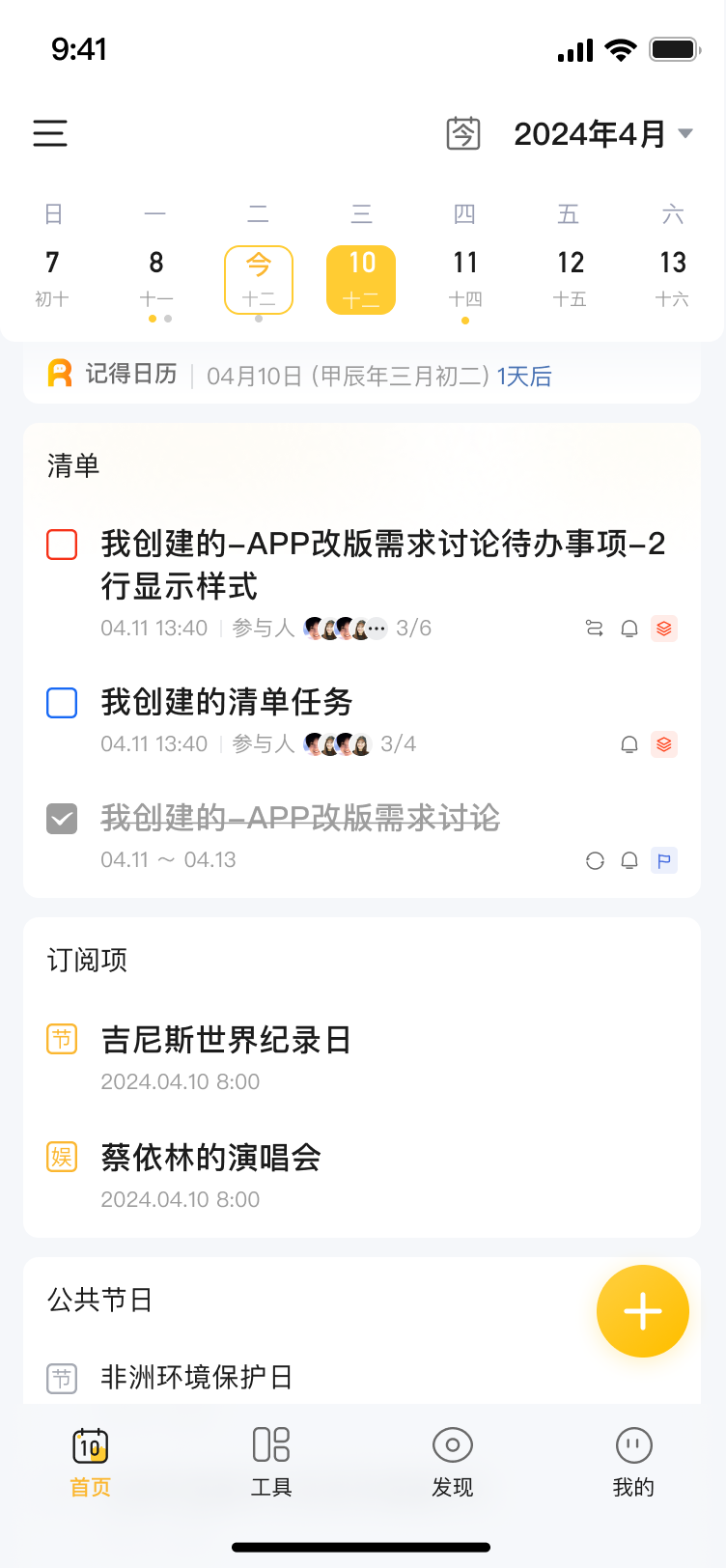Click the 节 festival badge beside 吉尼斯世界纪录日
The image size is (726, 1568).
tap(61, 1040)
